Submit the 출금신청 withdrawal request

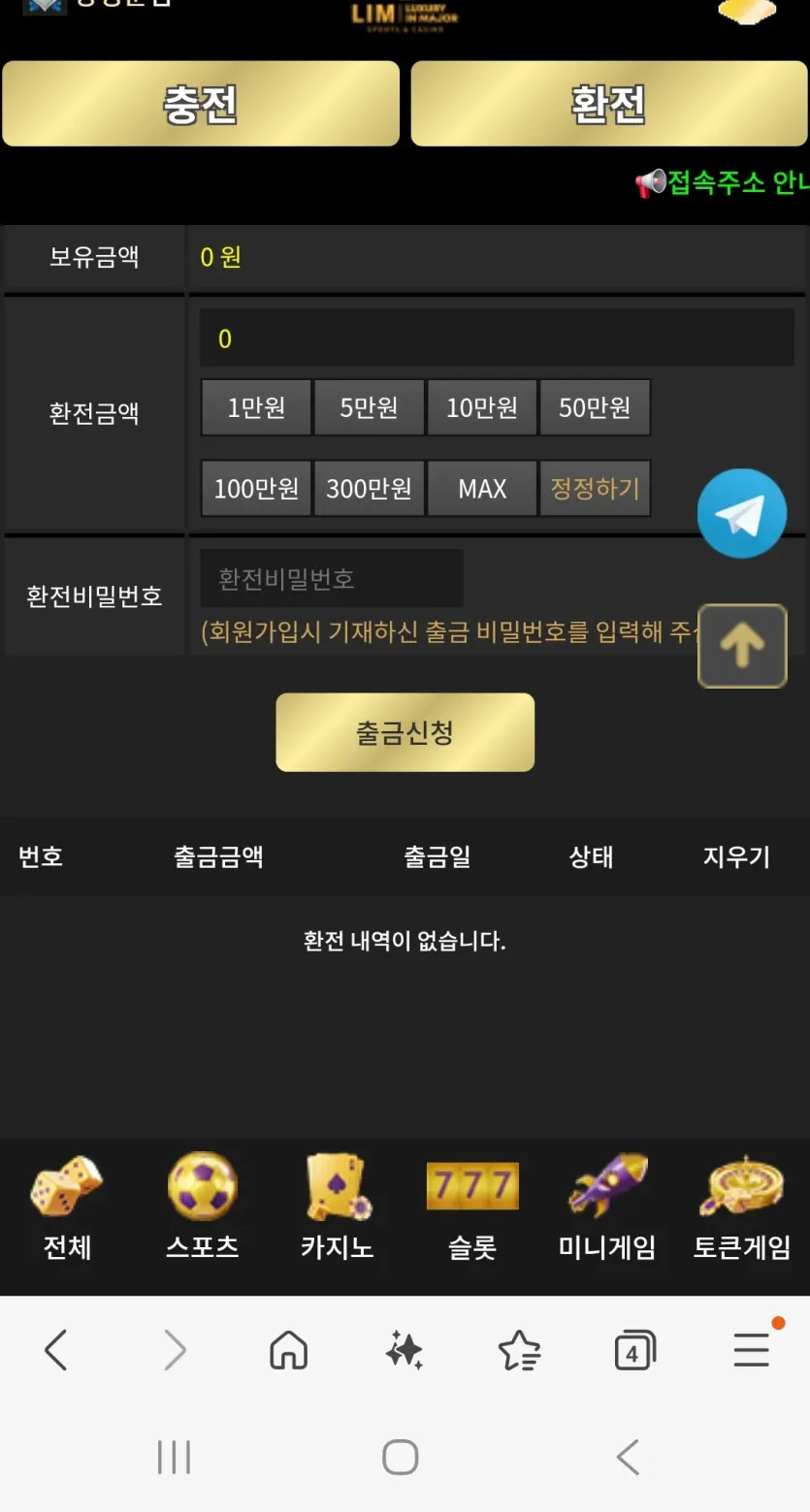click(405, 732)
